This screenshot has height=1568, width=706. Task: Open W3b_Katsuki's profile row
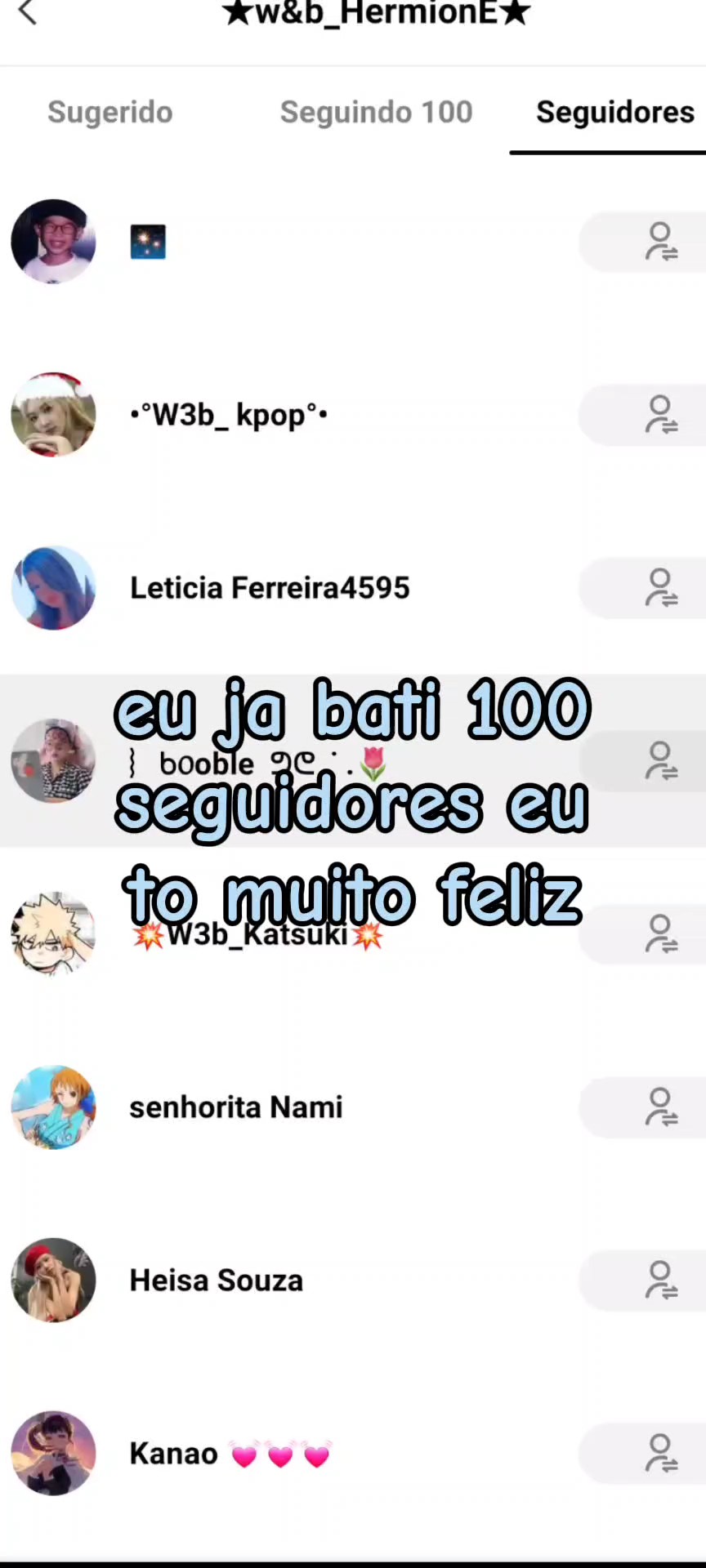353,934
